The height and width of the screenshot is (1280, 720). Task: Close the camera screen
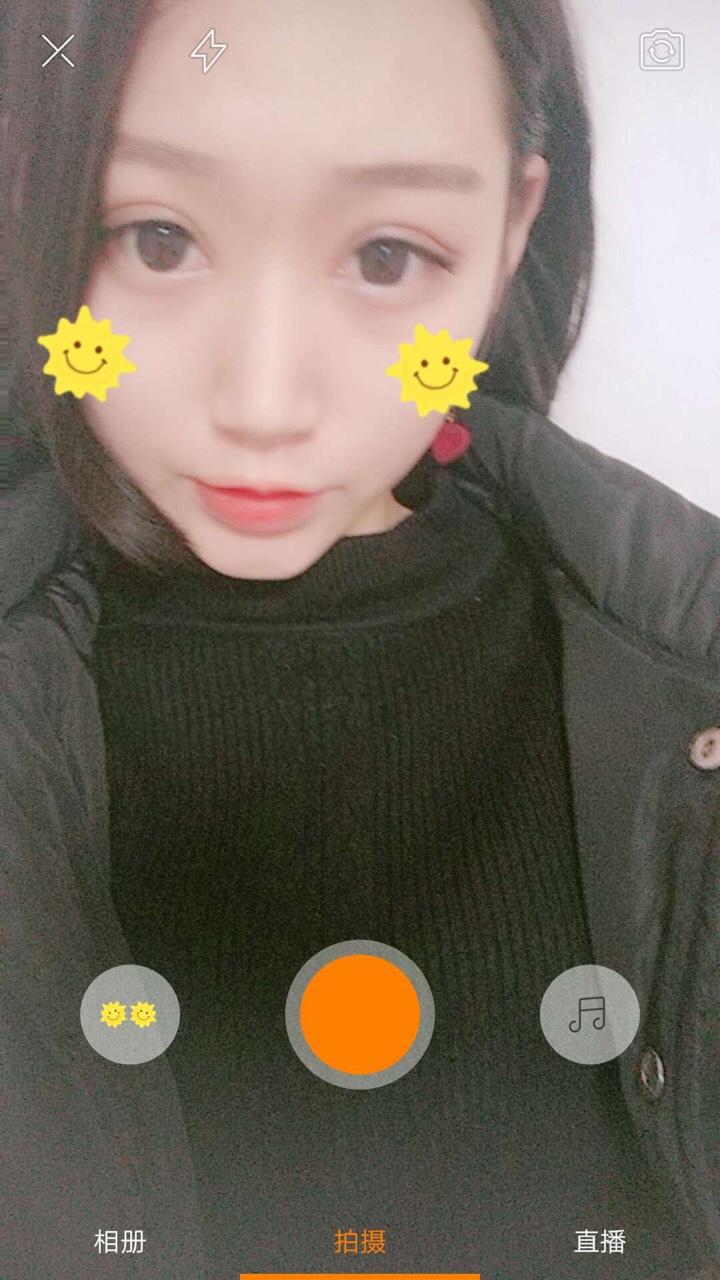(58, 50)
